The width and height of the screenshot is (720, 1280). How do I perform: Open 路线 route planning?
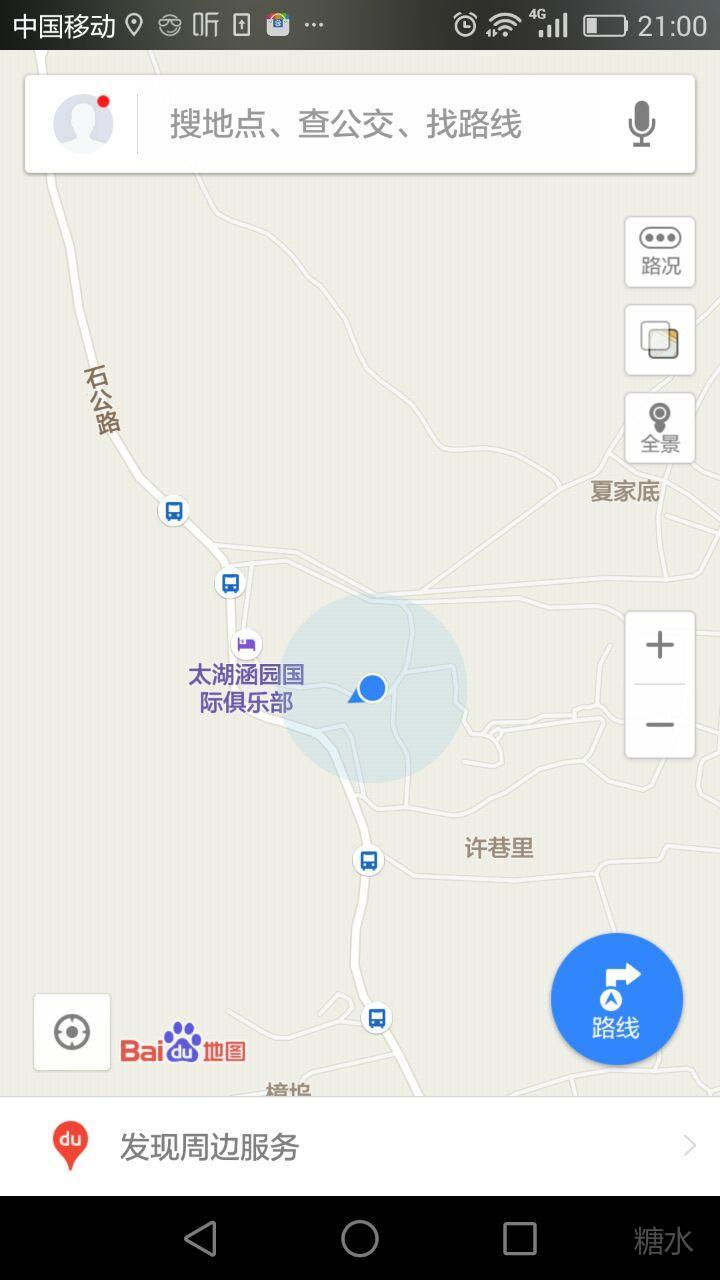point(616,998)
